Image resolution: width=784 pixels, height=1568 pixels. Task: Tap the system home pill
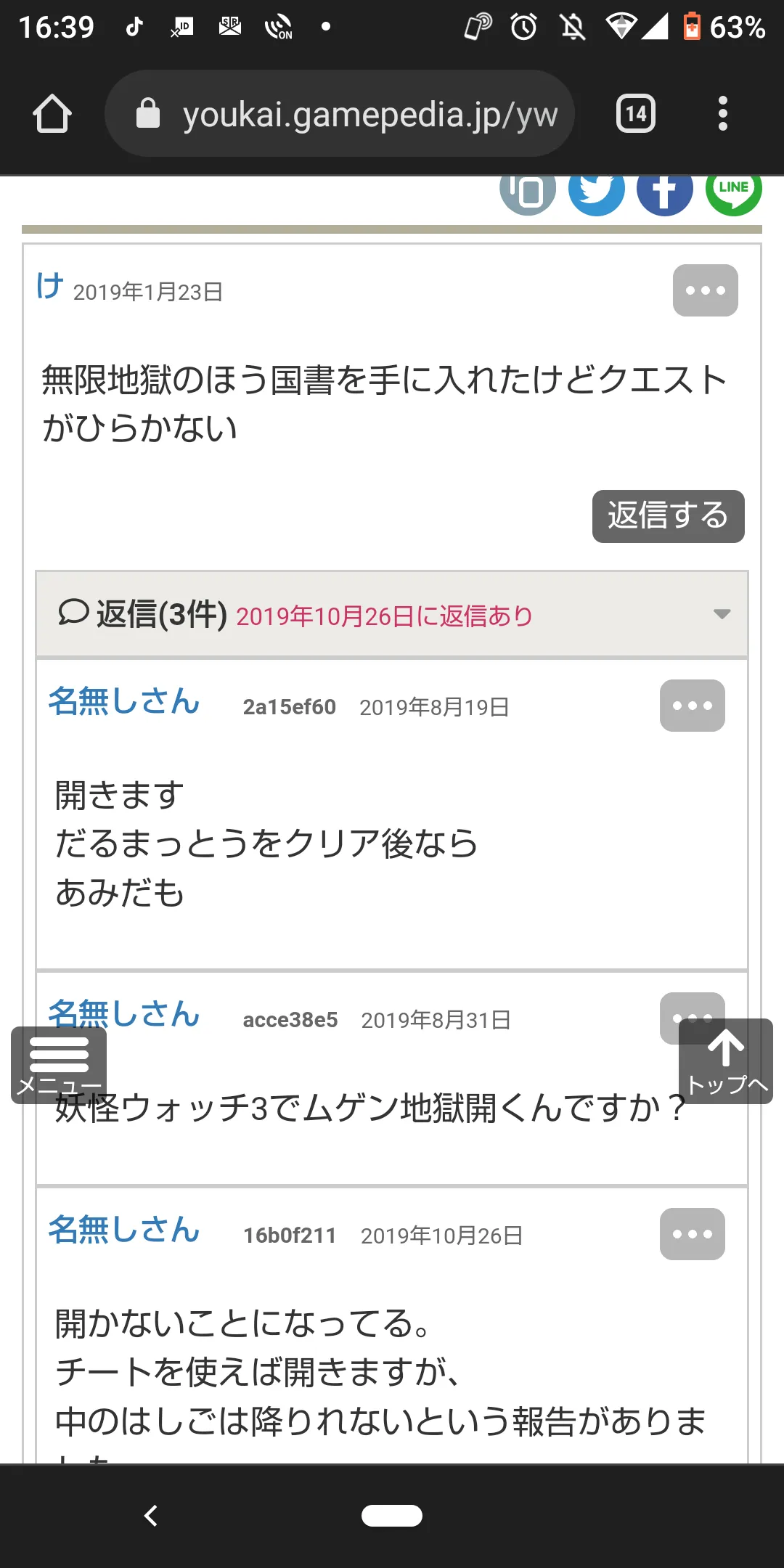tap(392, 1516)
